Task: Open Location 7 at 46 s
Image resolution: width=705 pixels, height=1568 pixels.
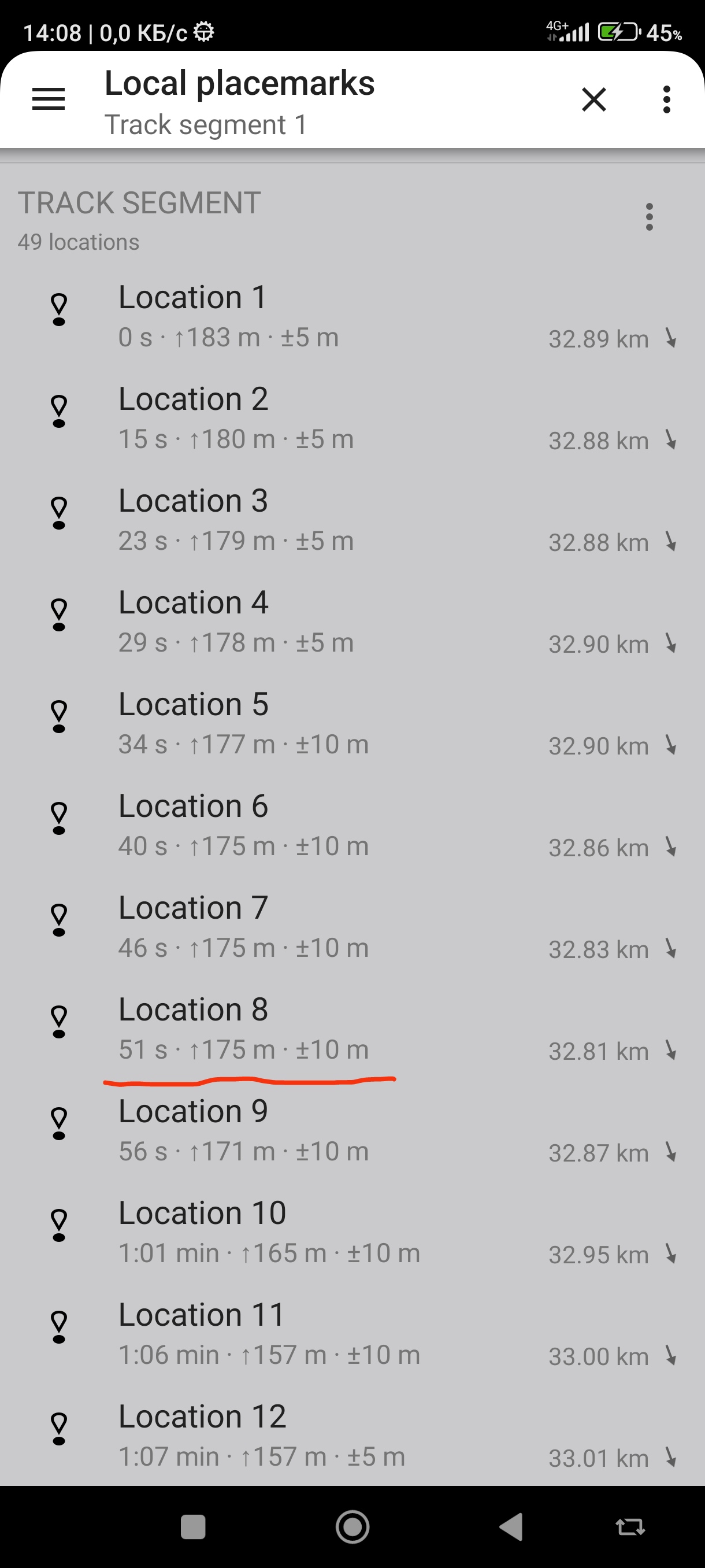Action: point(352,926)
